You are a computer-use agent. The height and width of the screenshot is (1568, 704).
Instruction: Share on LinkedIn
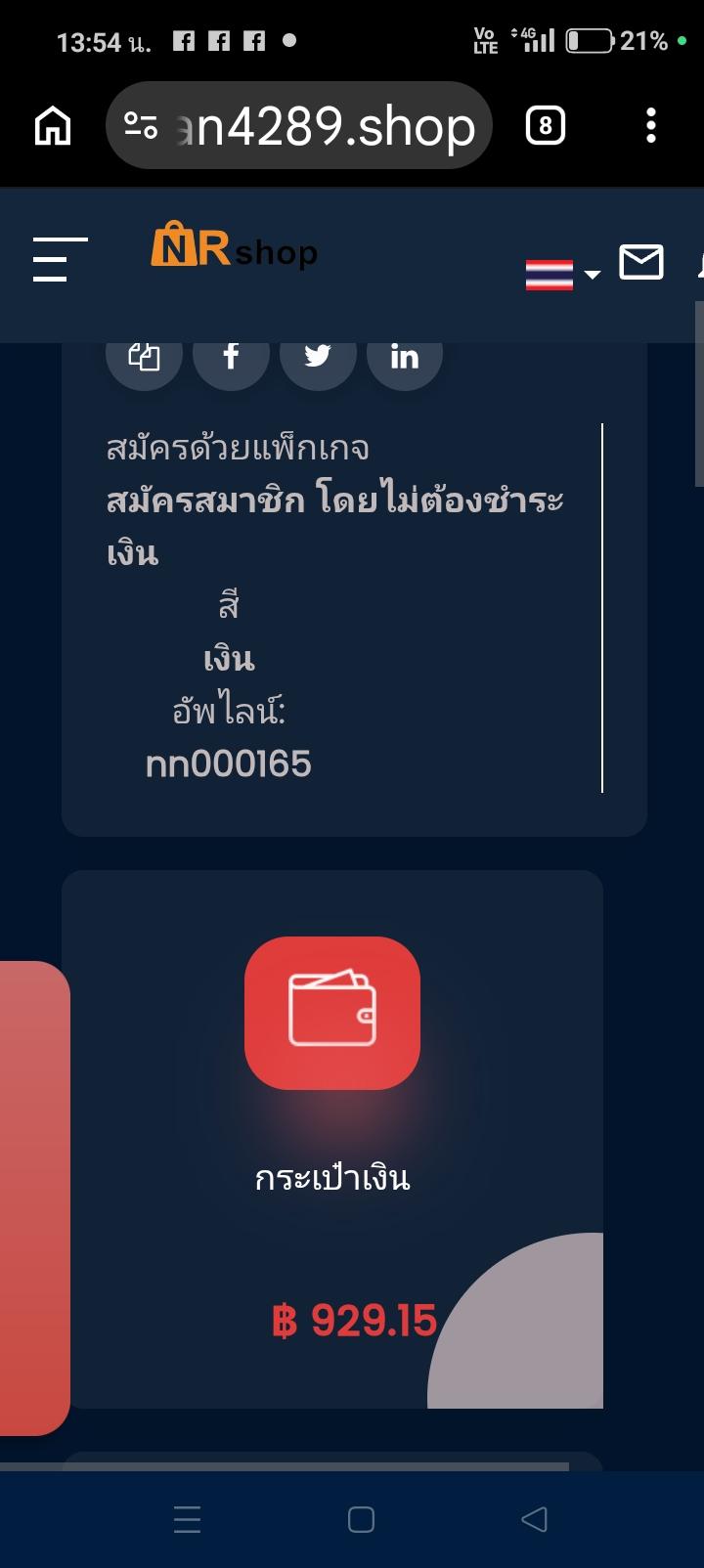coord(405,357)
